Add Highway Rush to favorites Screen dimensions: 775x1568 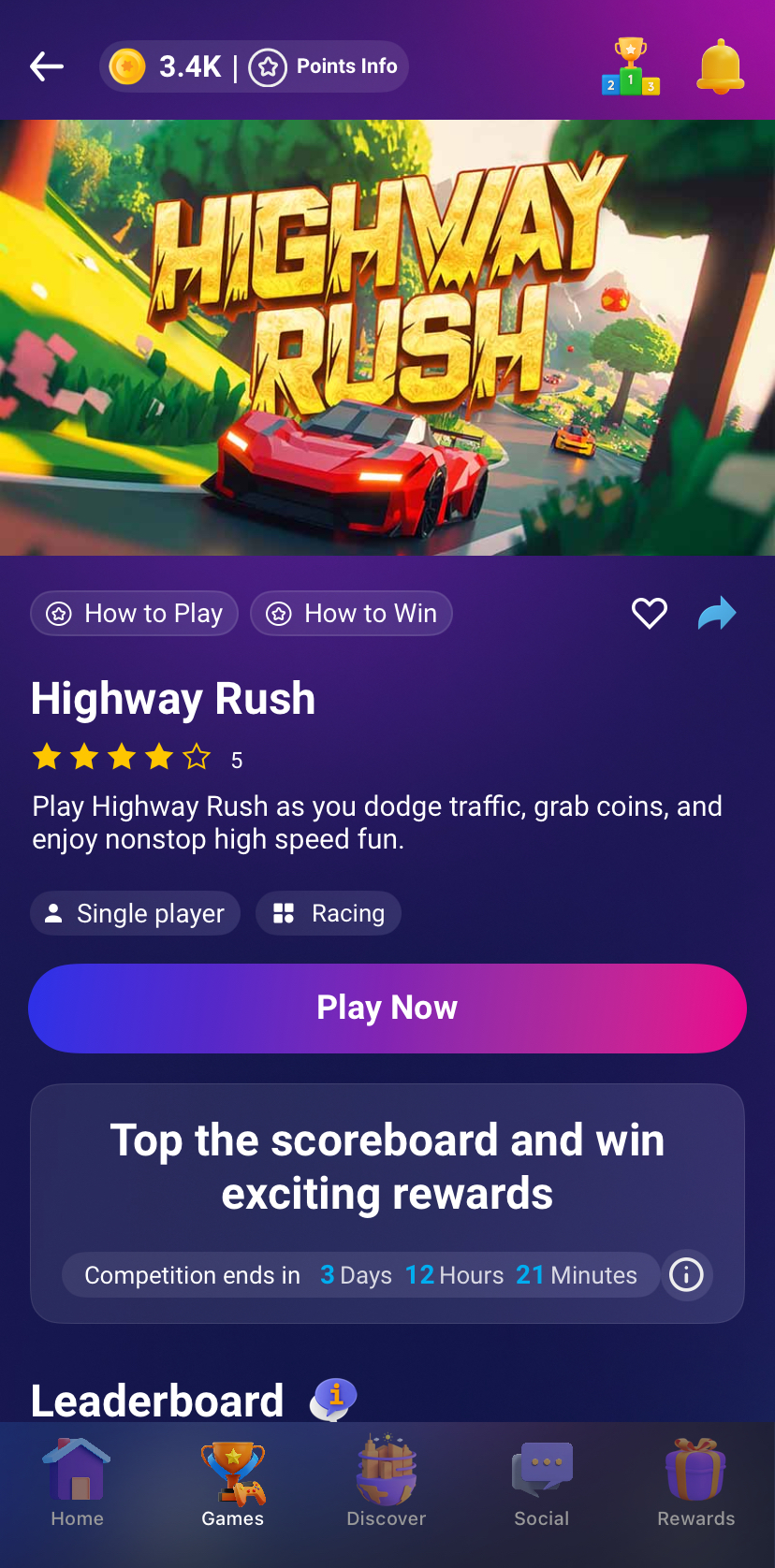click(649, 614)
